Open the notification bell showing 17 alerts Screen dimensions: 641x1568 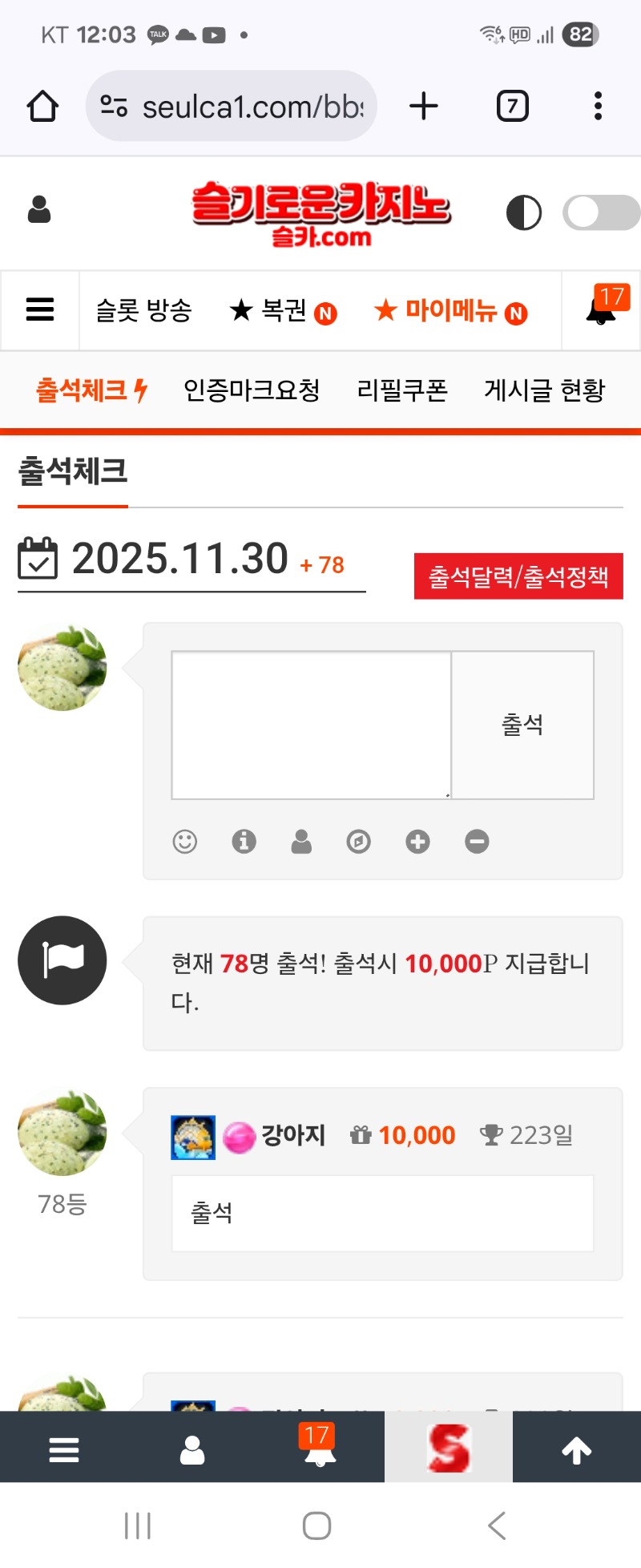tap(601, 311)
